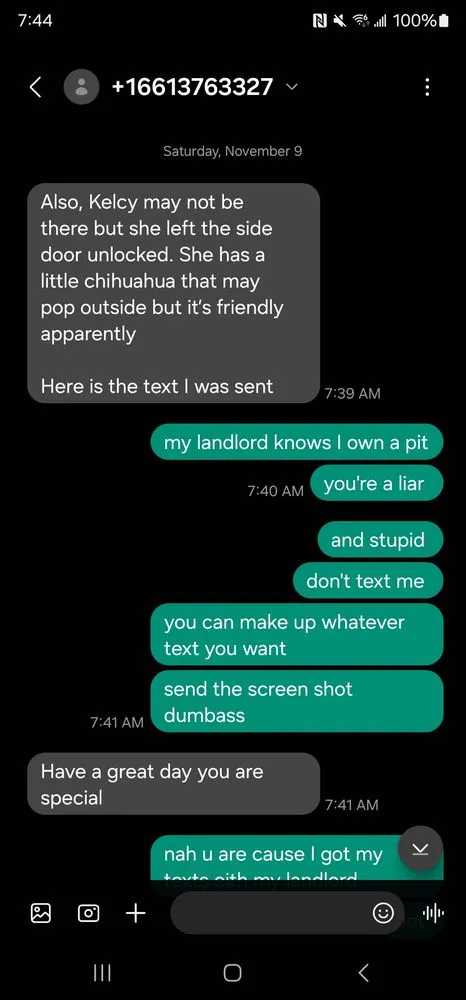Viewport: 466px width, 1000px height.
Task: Open the camera to take a photo
Action: point(88,913)
